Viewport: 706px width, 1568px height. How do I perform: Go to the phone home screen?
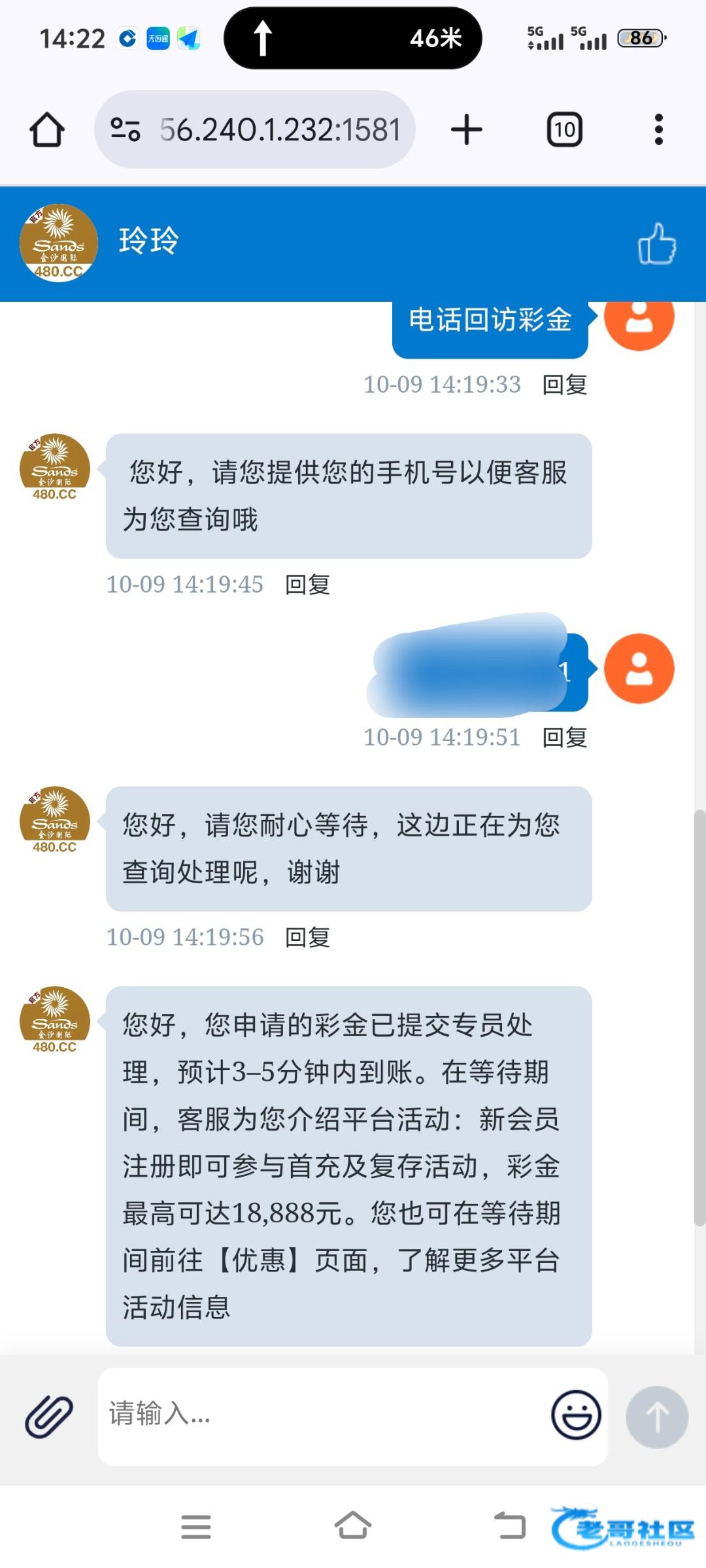(x=353, y=1526)
